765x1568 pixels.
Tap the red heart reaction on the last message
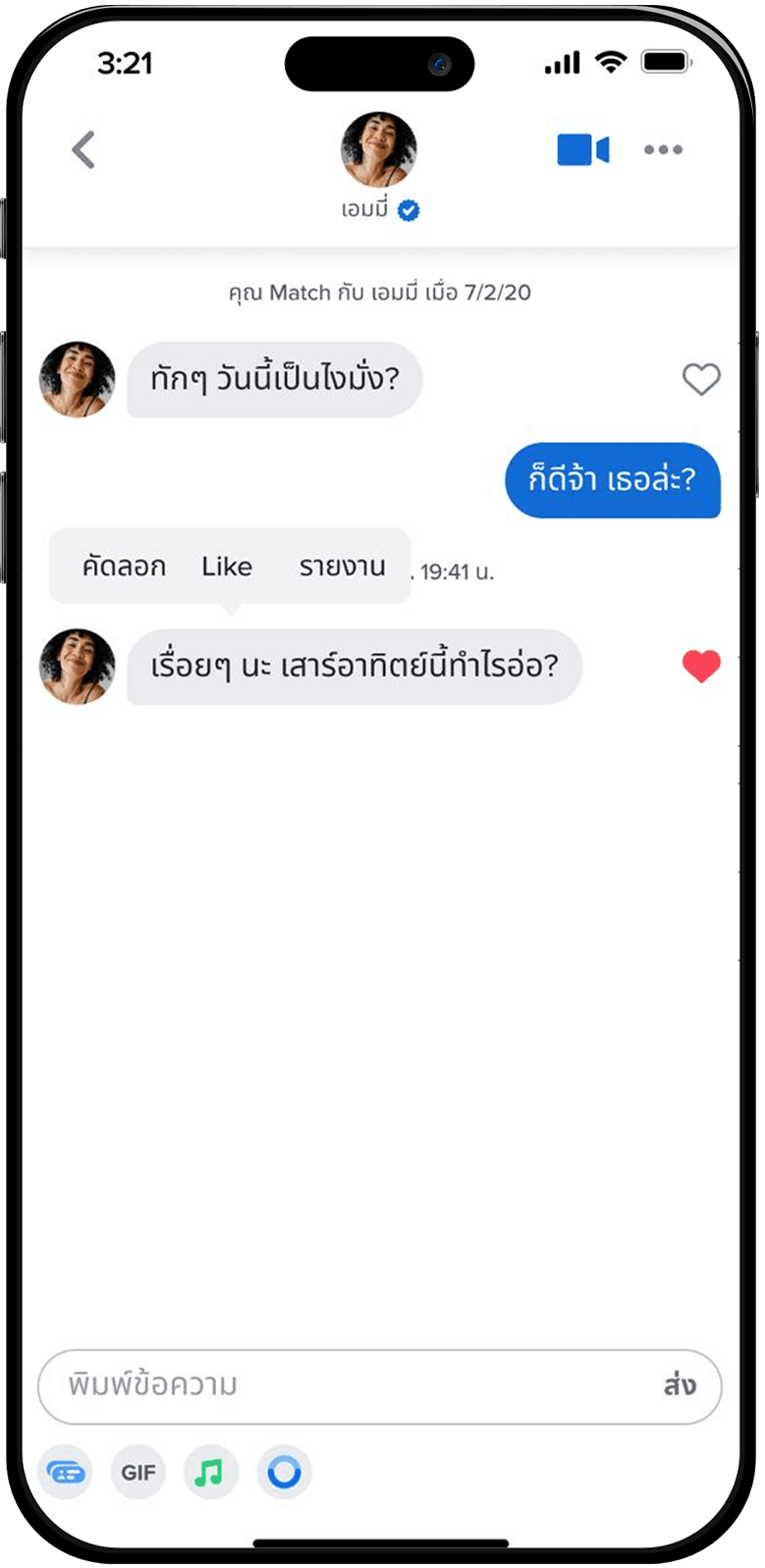(x=701, y=666)
